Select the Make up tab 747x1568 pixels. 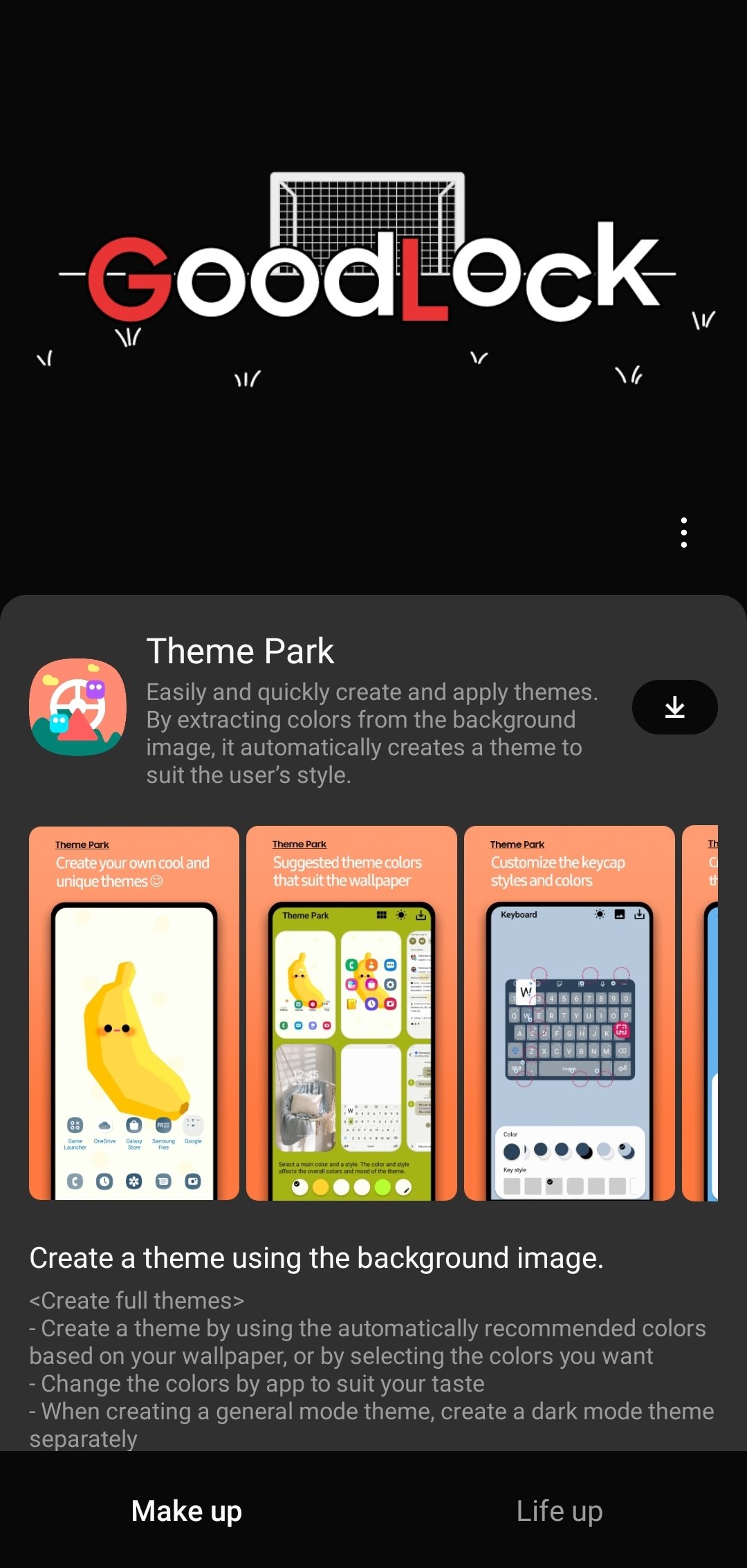point(187,1511)
